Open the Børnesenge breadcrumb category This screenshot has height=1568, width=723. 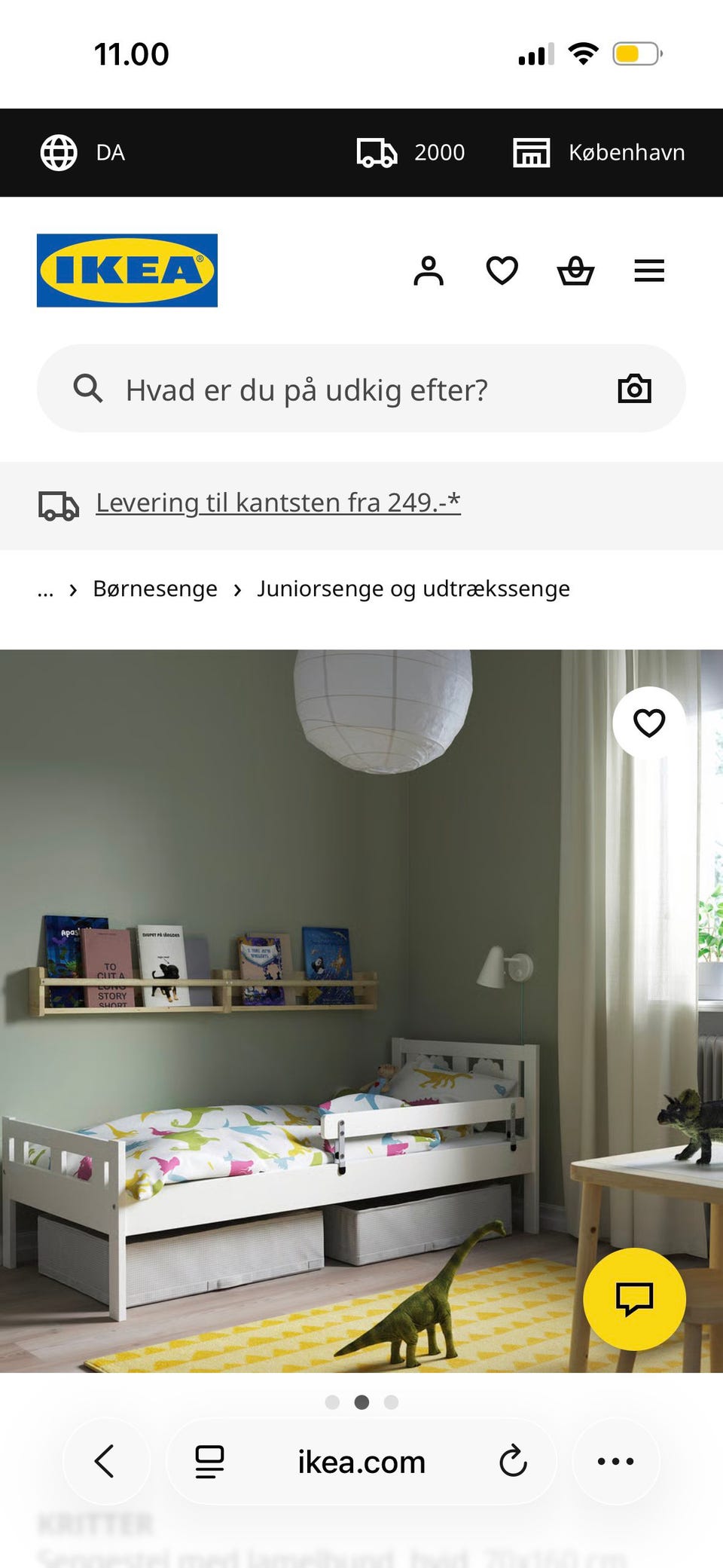coord(154,588)
